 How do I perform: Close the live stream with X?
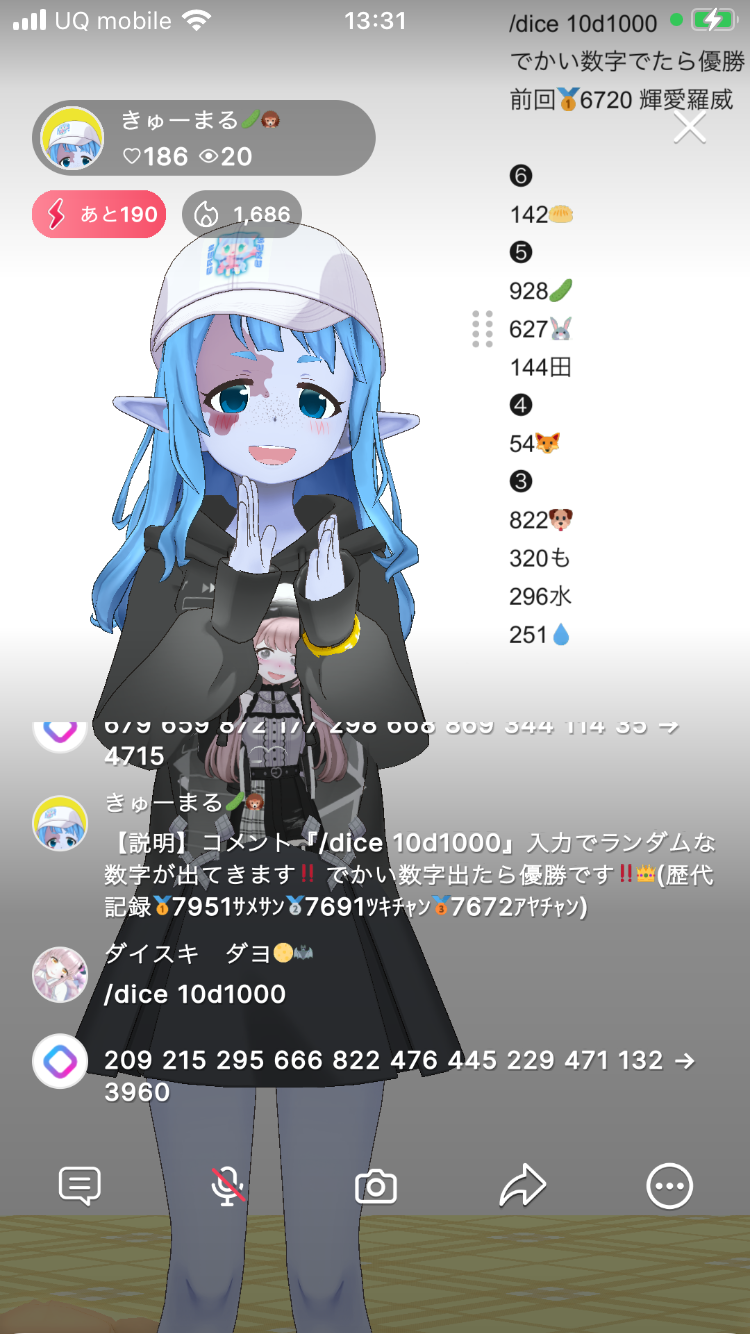click(689, 127)
